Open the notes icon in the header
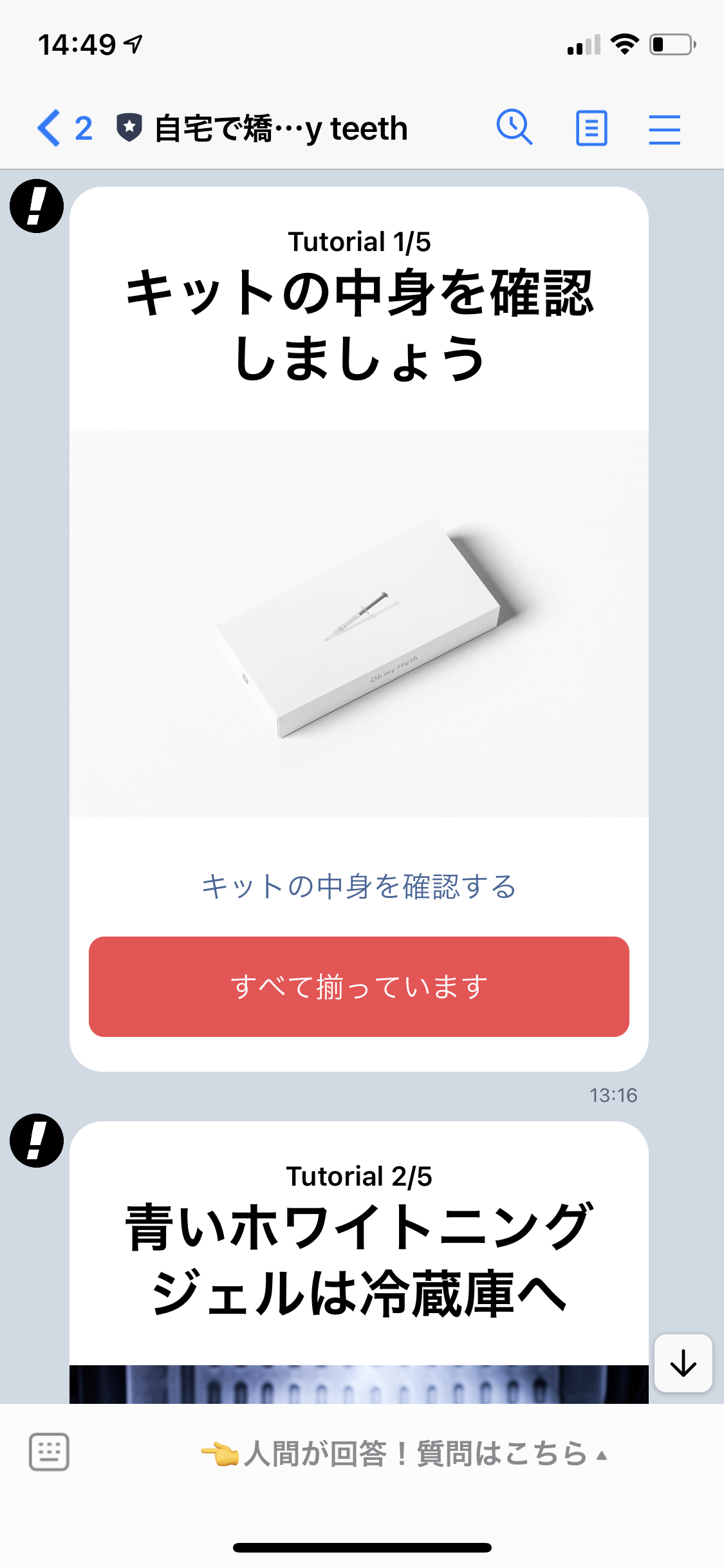 point(591,128)
